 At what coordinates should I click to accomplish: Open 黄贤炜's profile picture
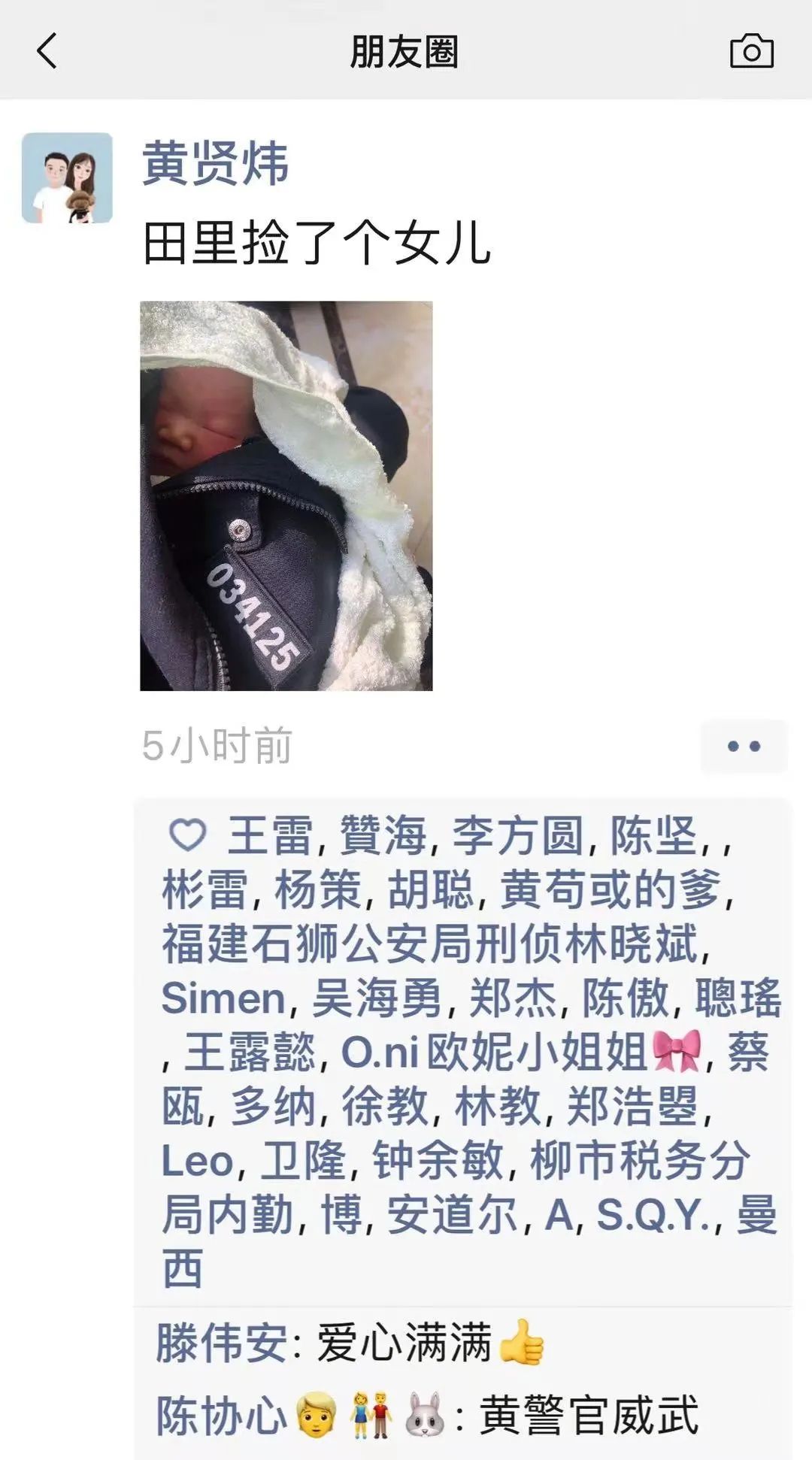[67, 178]
